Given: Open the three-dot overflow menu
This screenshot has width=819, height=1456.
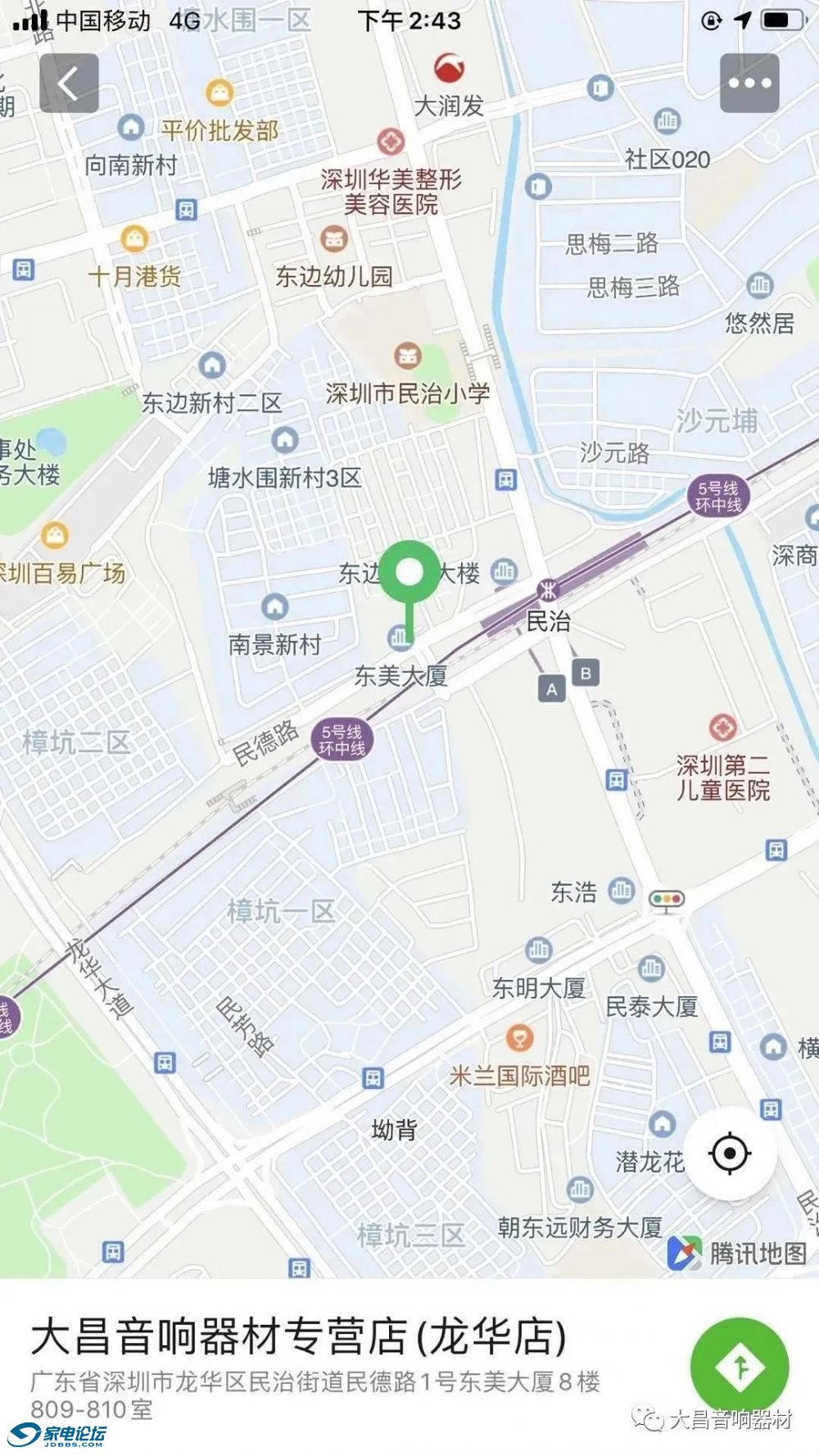Looking at the screenshot, I should click(749, 83).
